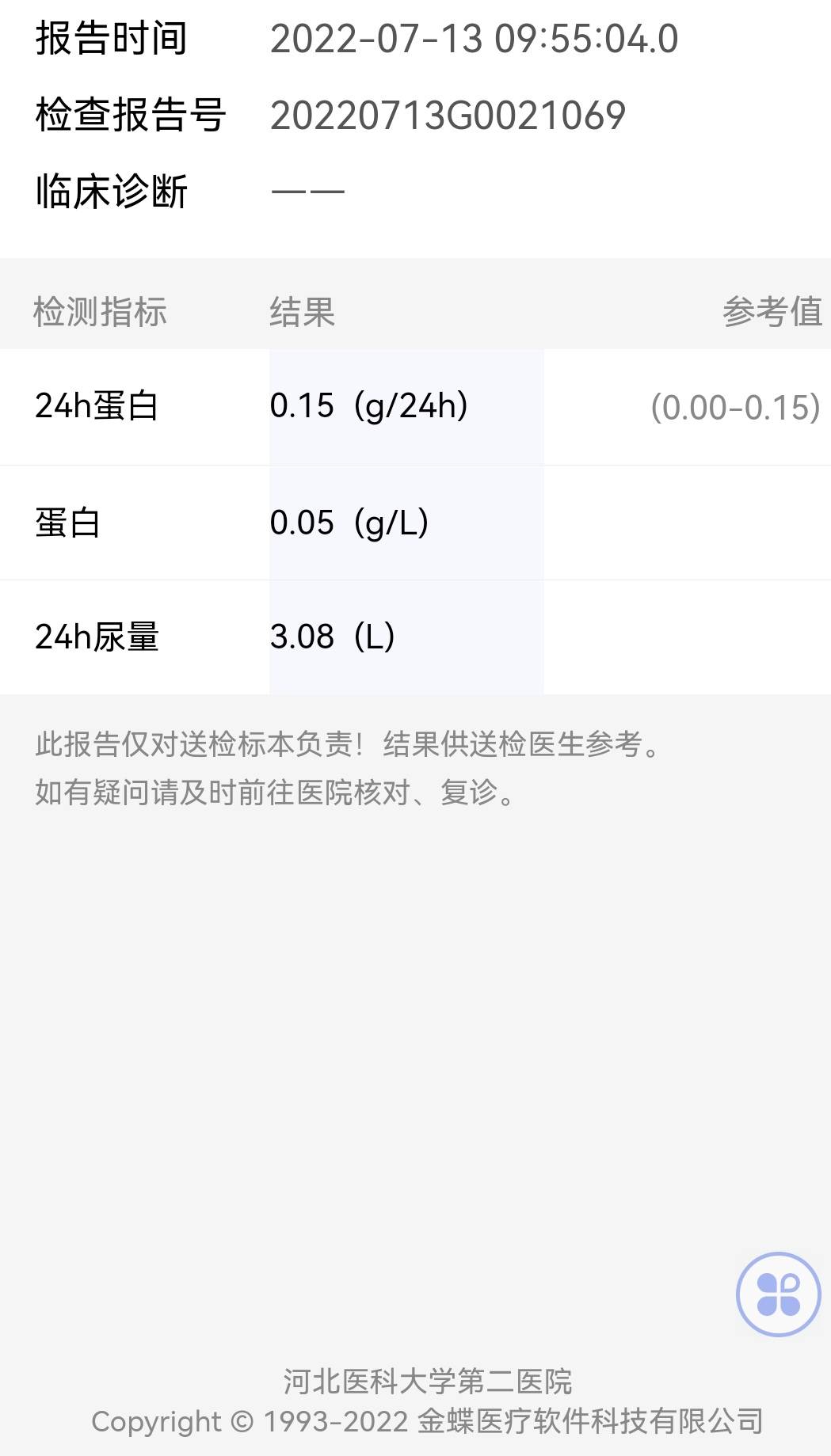Select the reference range (0.00-0.15)
The width and height of the screenshot is (831, 1456).
coord(733,407)
